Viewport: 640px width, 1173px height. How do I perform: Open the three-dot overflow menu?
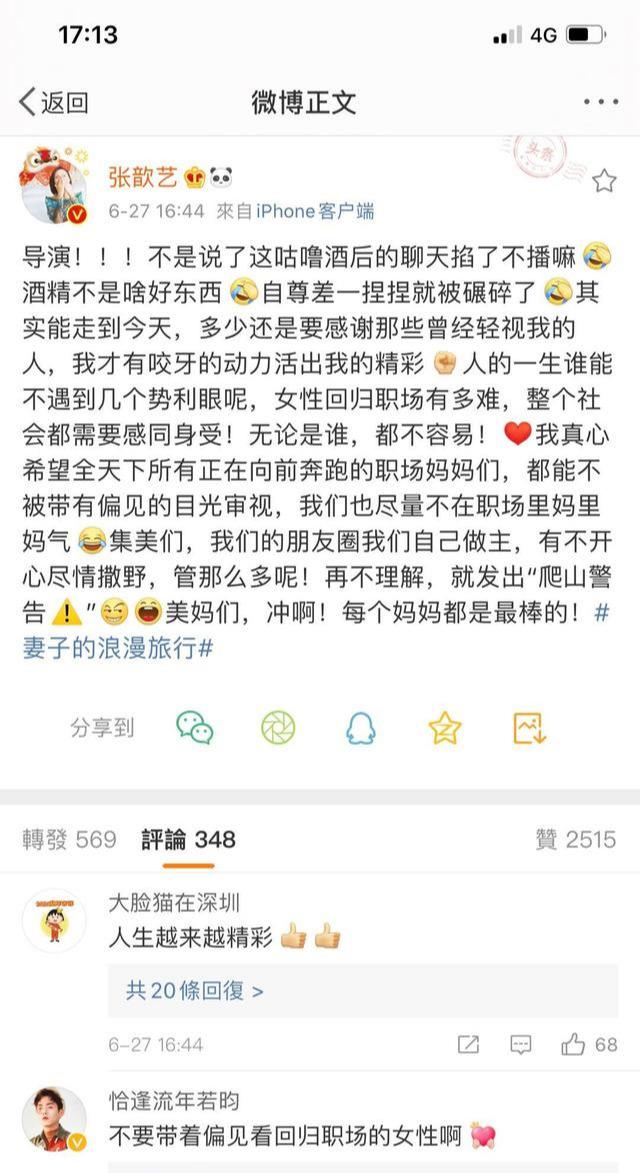coord(601,102)
